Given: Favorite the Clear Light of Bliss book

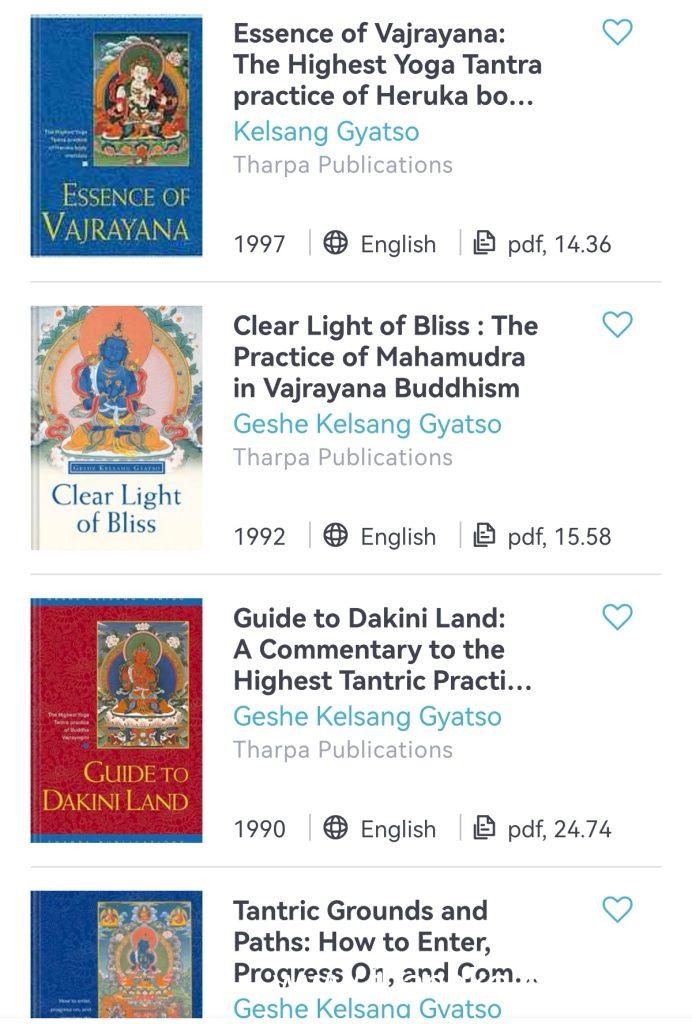Looking at the screenshot, I should tap(617, 325).
